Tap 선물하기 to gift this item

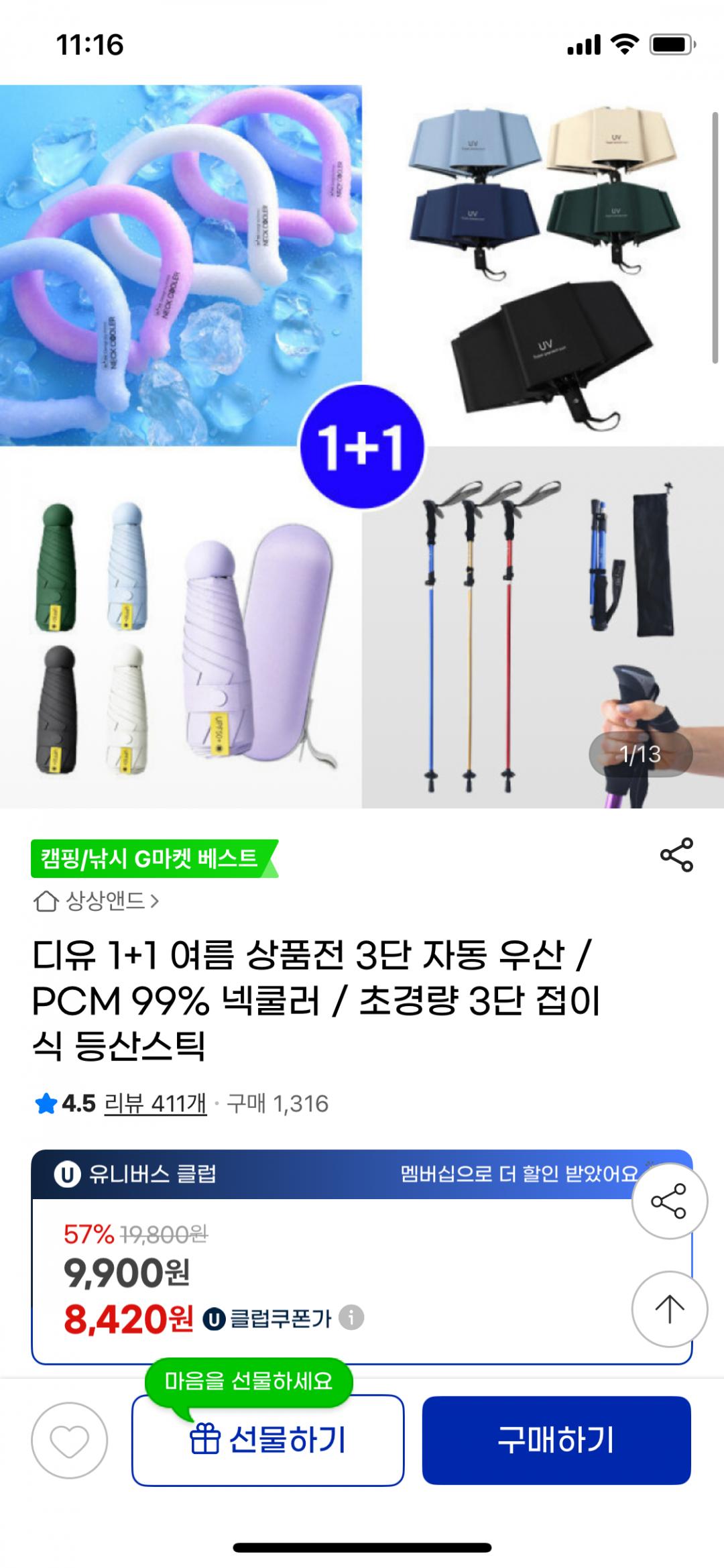268,1440
